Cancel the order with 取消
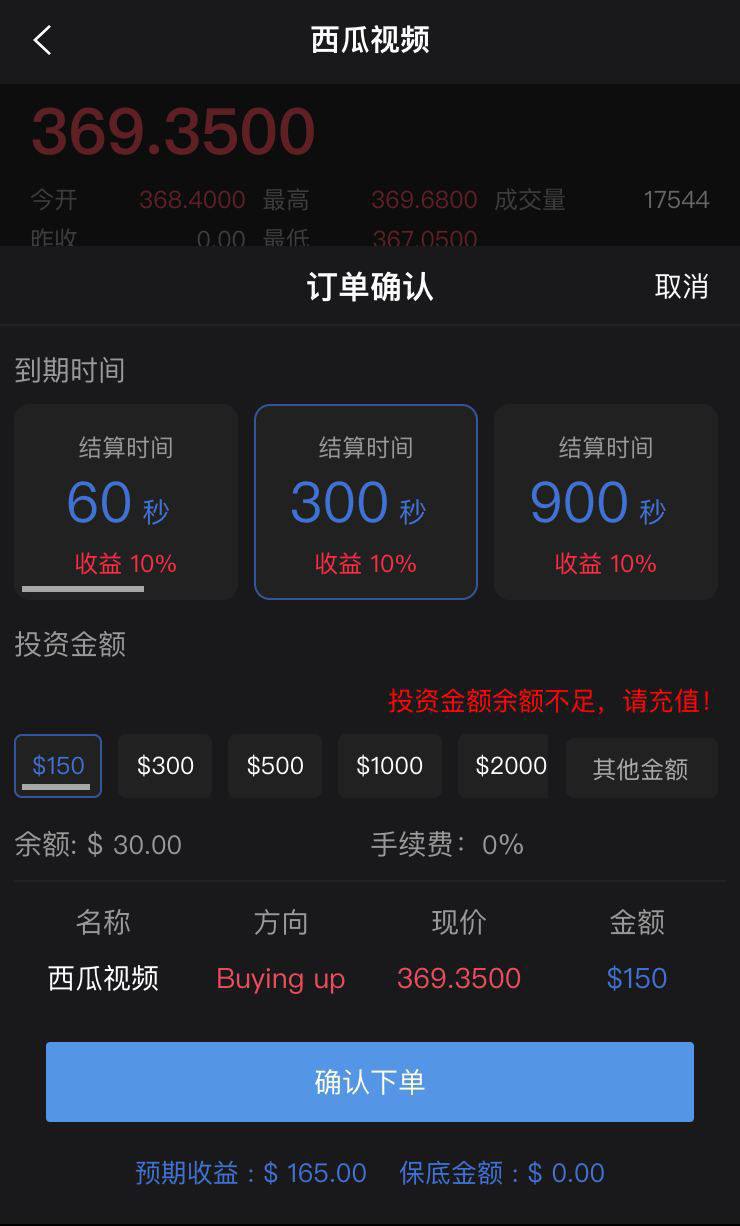Screen dimensions: 740x1226 coord(681,287)
